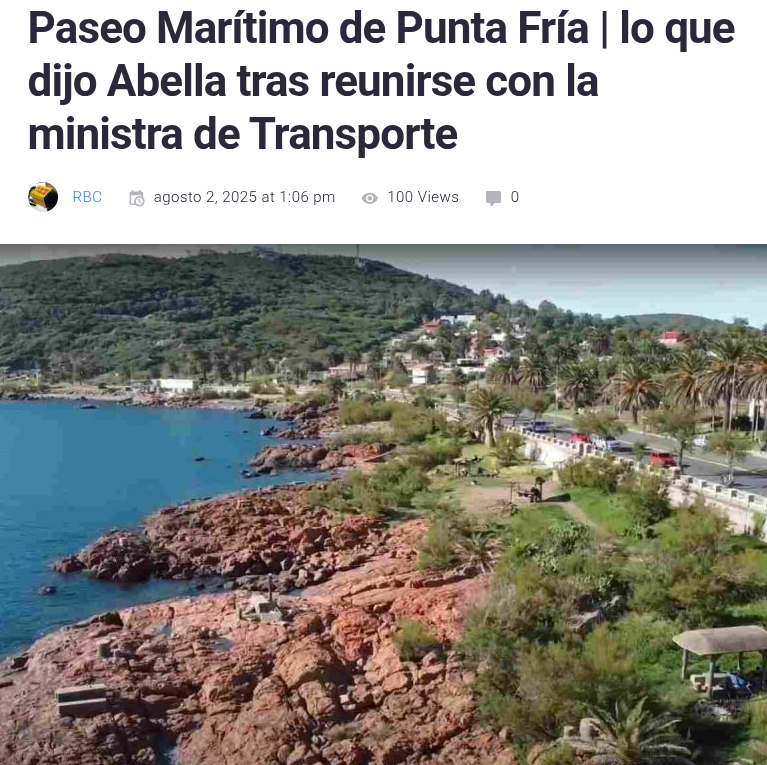Tap the RBC author avatar
Image resolution: width=767 pixels, height=765 pixels.
click(x=43, y=197)
